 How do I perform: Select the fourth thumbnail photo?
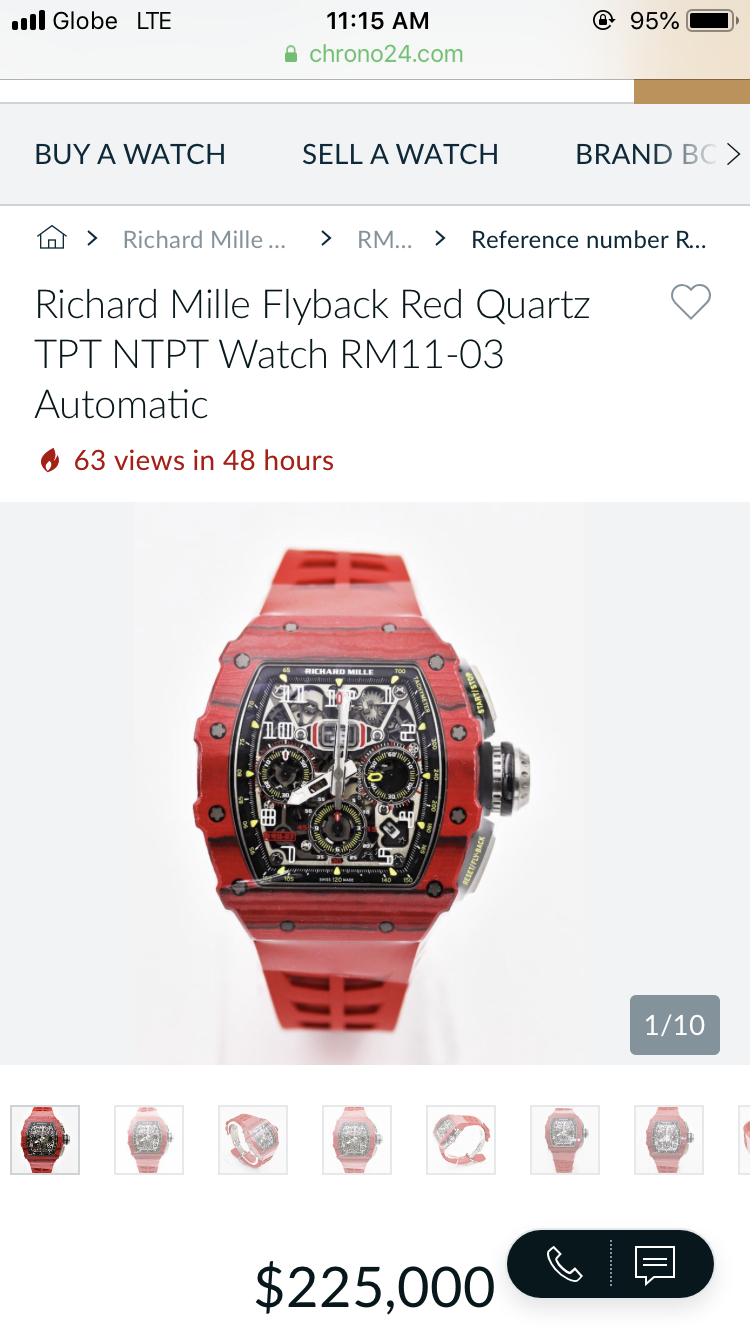pos(357,1139)
